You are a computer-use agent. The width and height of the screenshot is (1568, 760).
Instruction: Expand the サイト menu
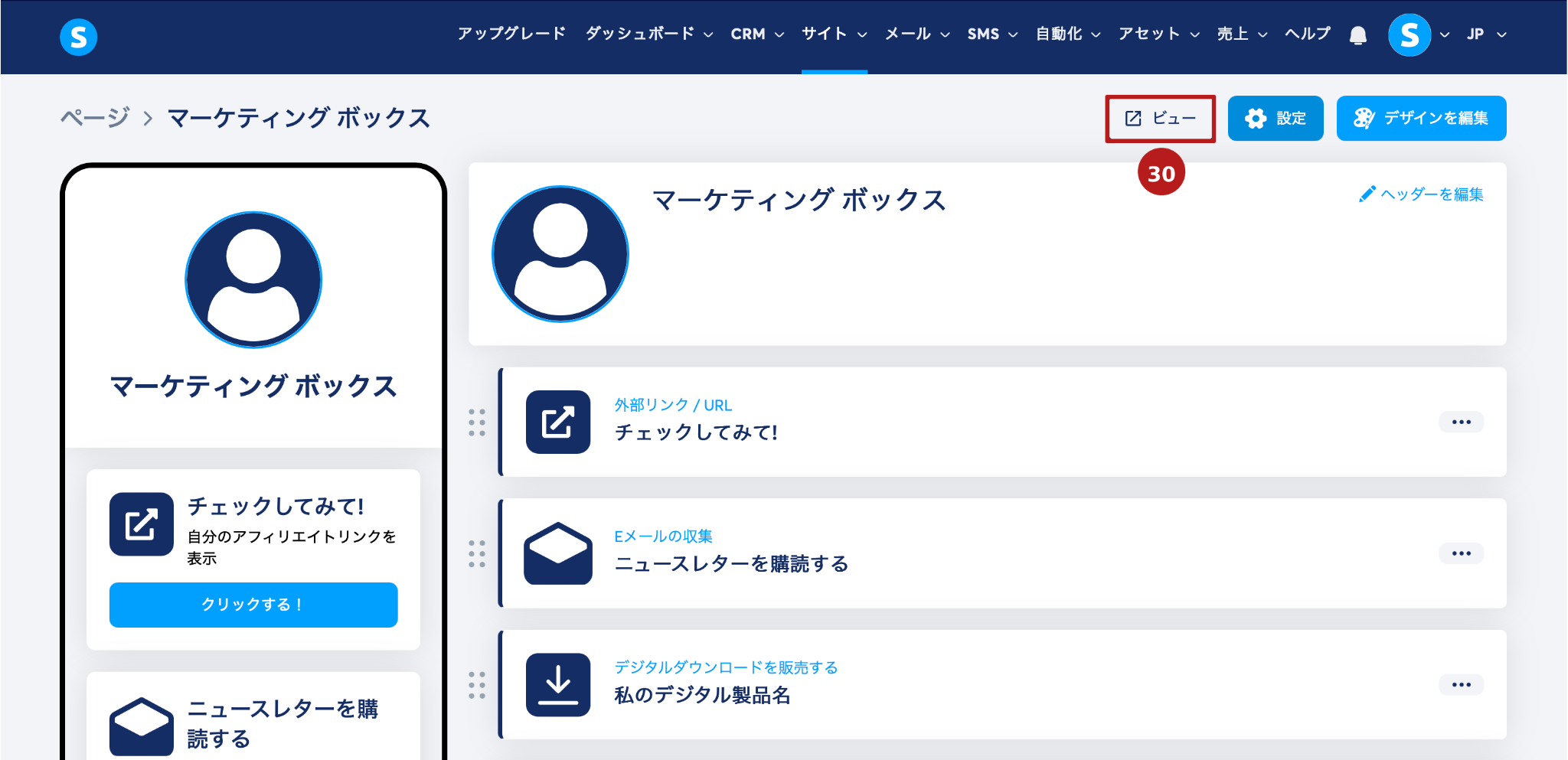click(x=834, y=34)
